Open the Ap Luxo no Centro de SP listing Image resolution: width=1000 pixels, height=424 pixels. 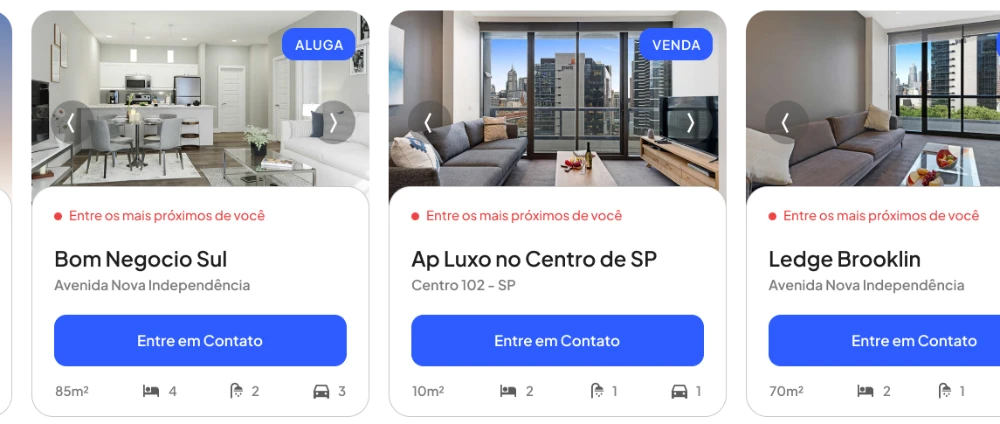pyautogui.click(x=534, y=260)
